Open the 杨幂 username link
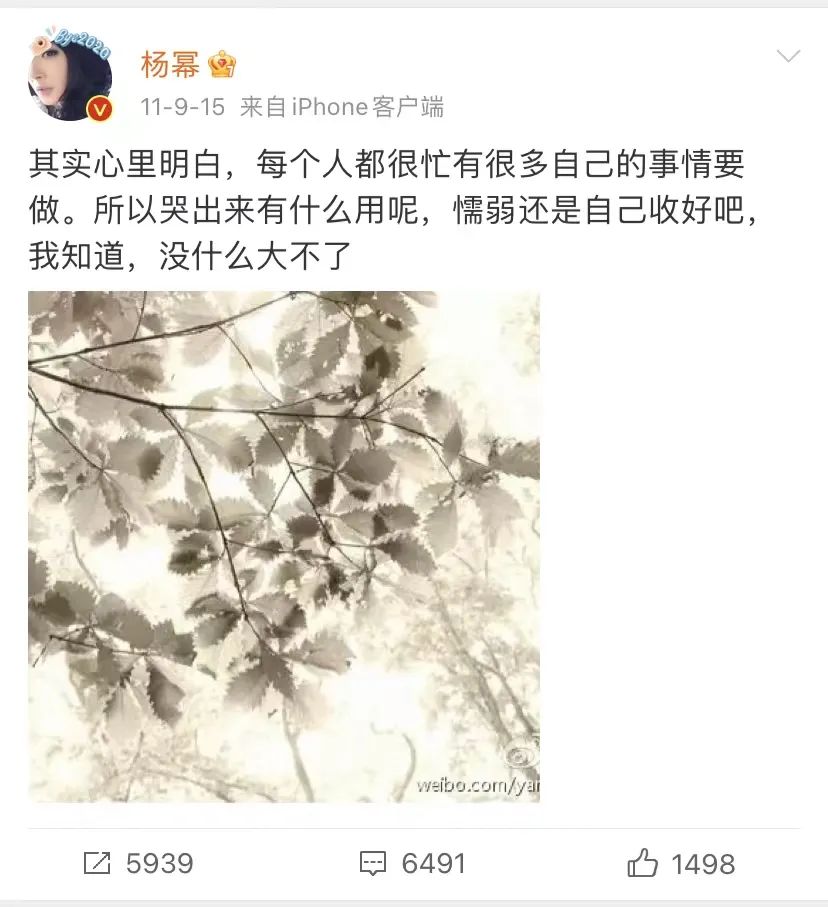Screen dimensions: 828x907 [170, 66]
